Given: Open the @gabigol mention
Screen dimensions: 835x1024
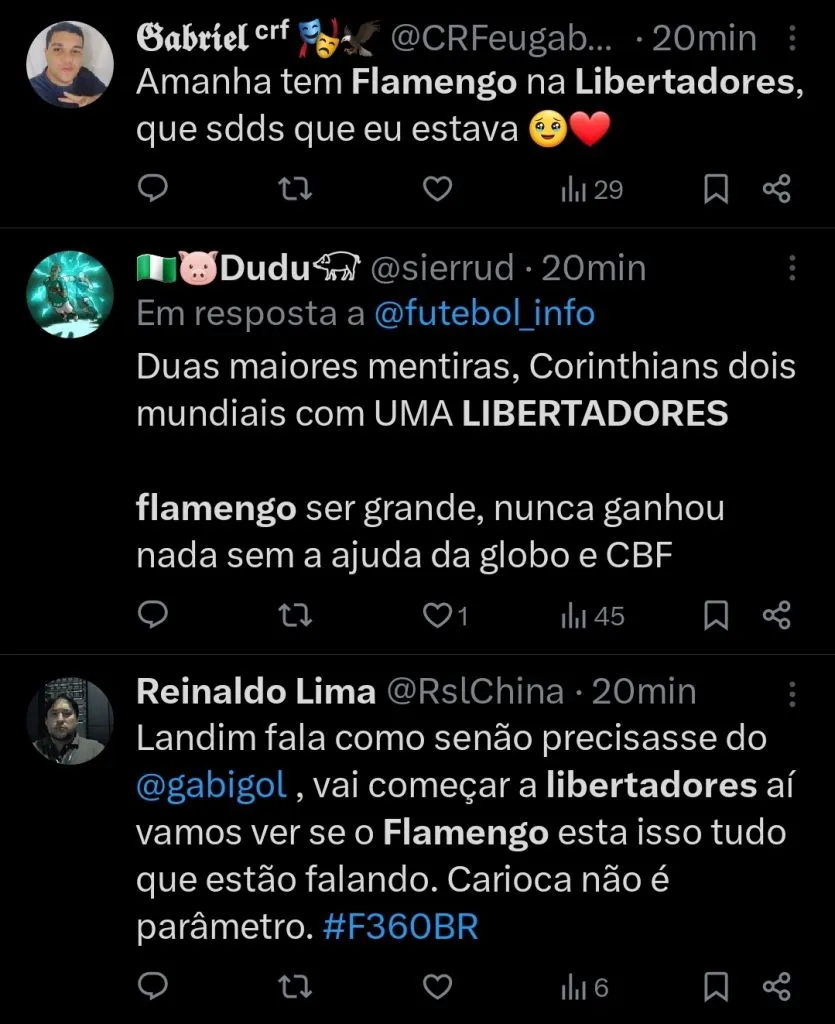Looking at the screenshot, I should point(212,784).
